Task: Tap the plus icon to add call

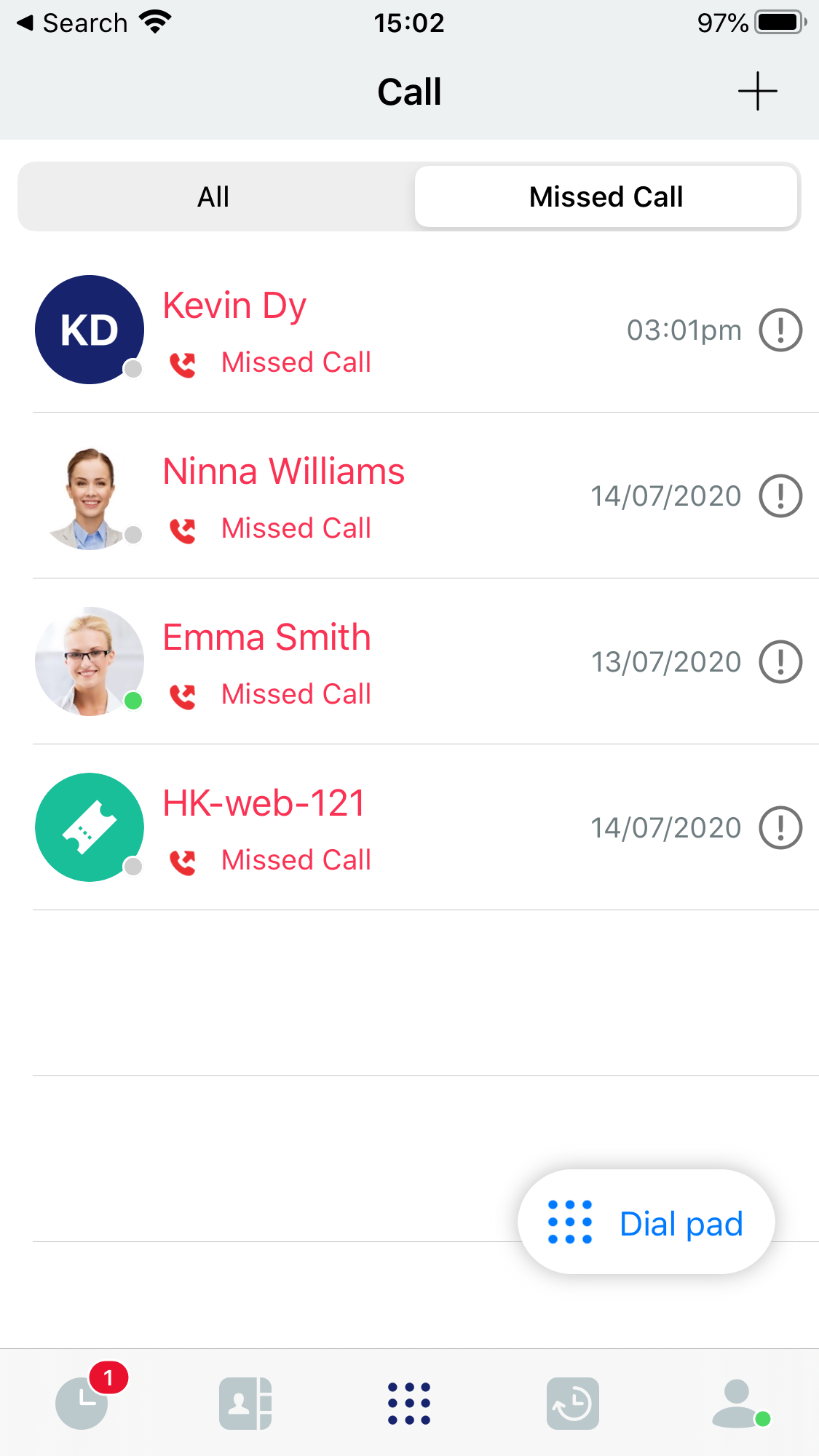Action: point(757,92)
